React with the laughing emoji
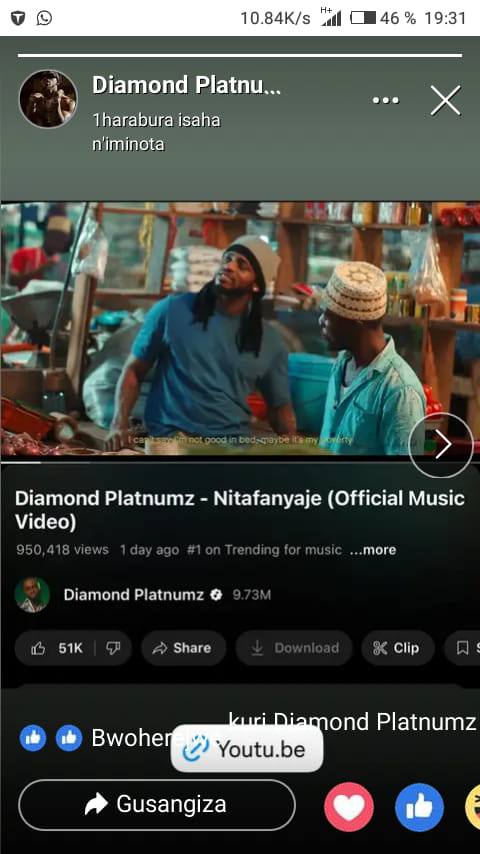480x854 pixels. 473,807
